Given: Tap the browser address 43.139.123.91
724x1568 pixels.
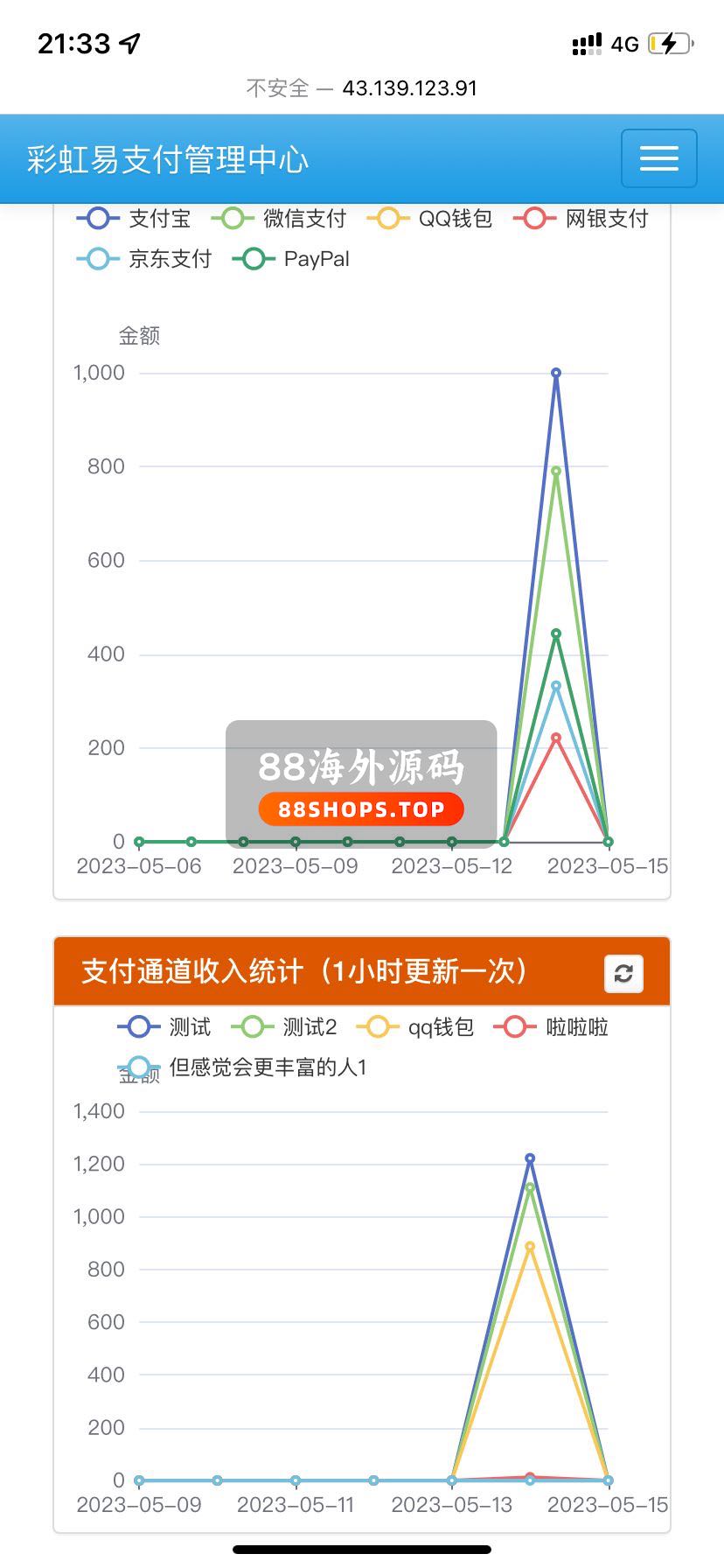Looking at the screenshot, I should pos(409,88).
